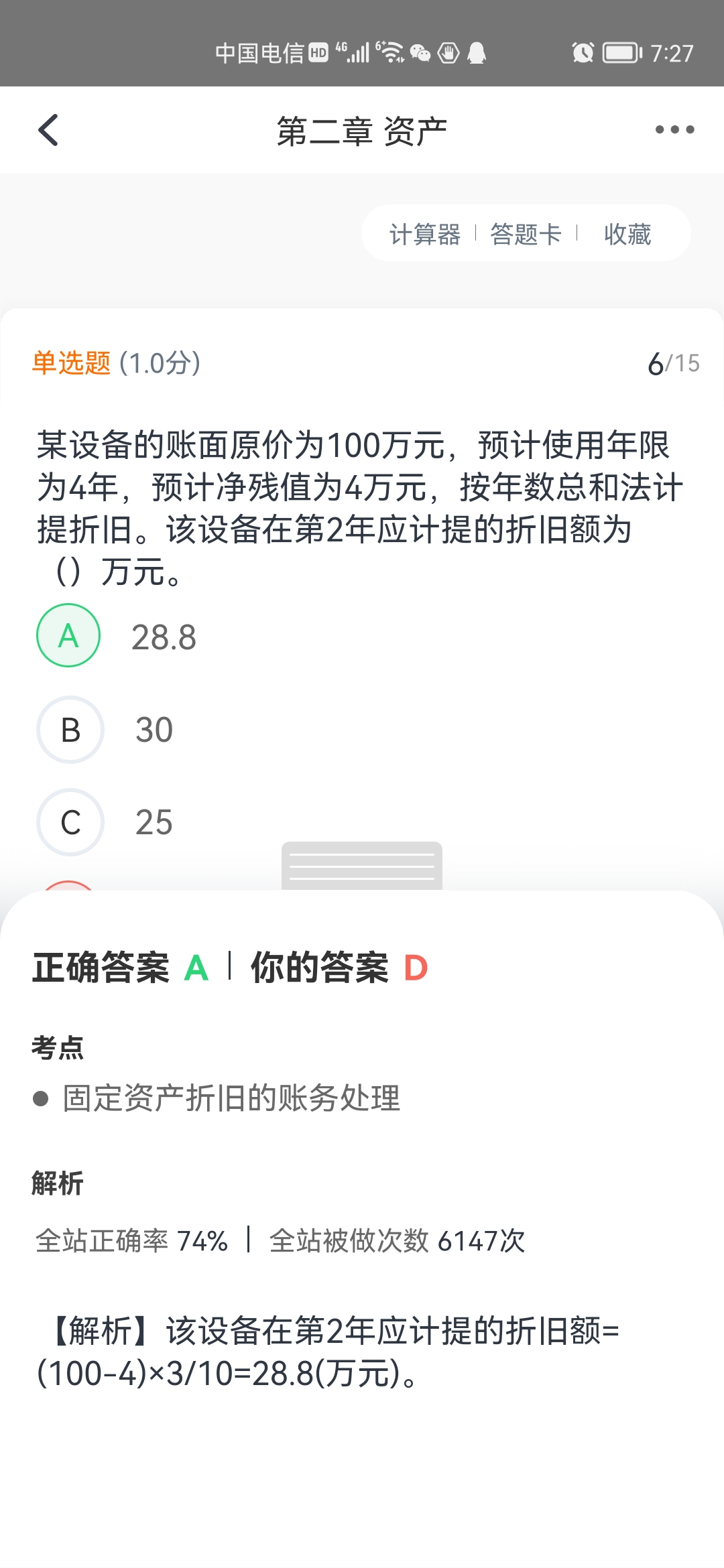
Task: Tap the answer panel drag handle
Action: coord(362,866)
